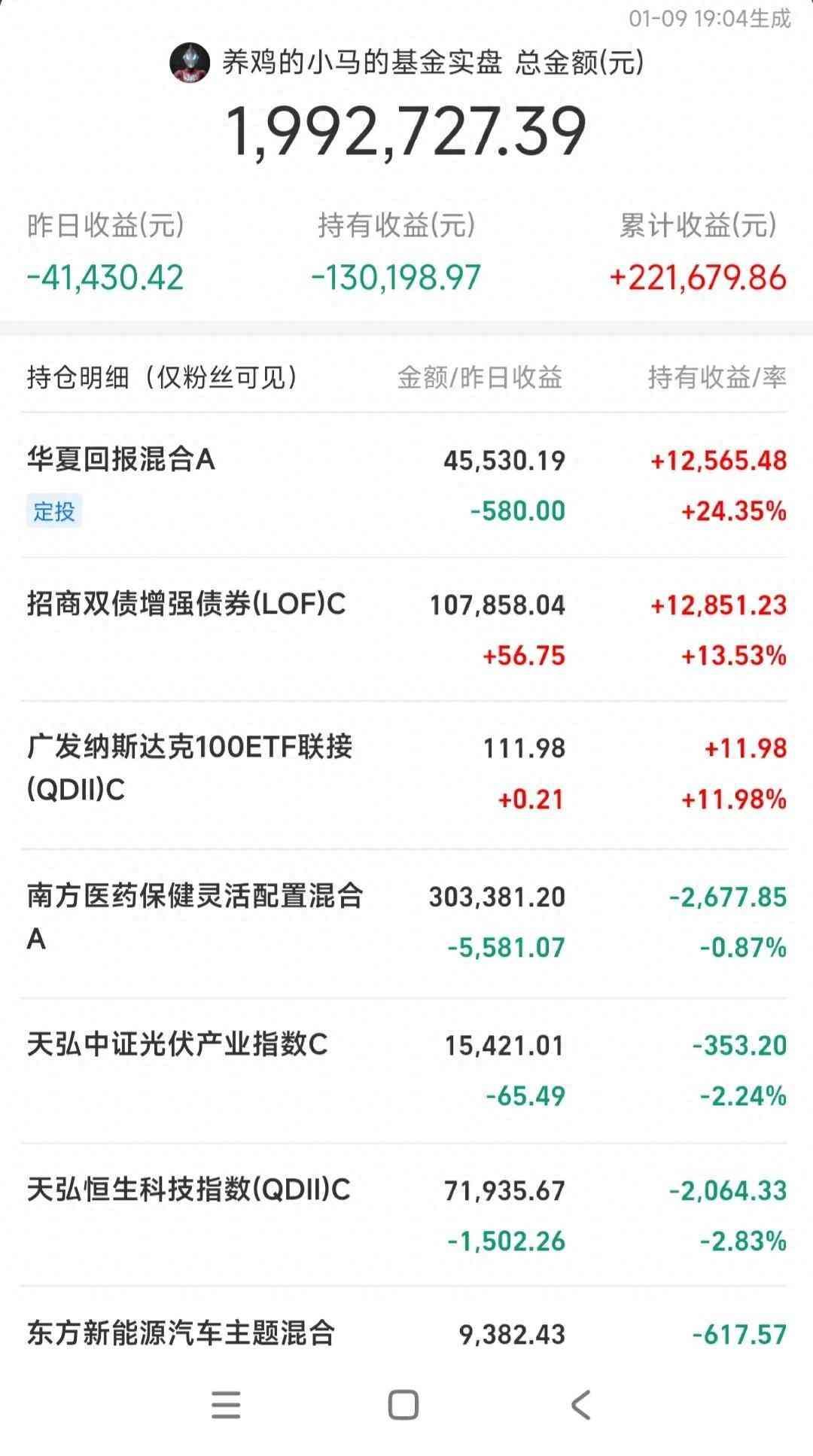Select the 广发纳斯达克100ETF联接(QDII)C row
This screenshot has width=813, height=1456.
click(190, 768)
